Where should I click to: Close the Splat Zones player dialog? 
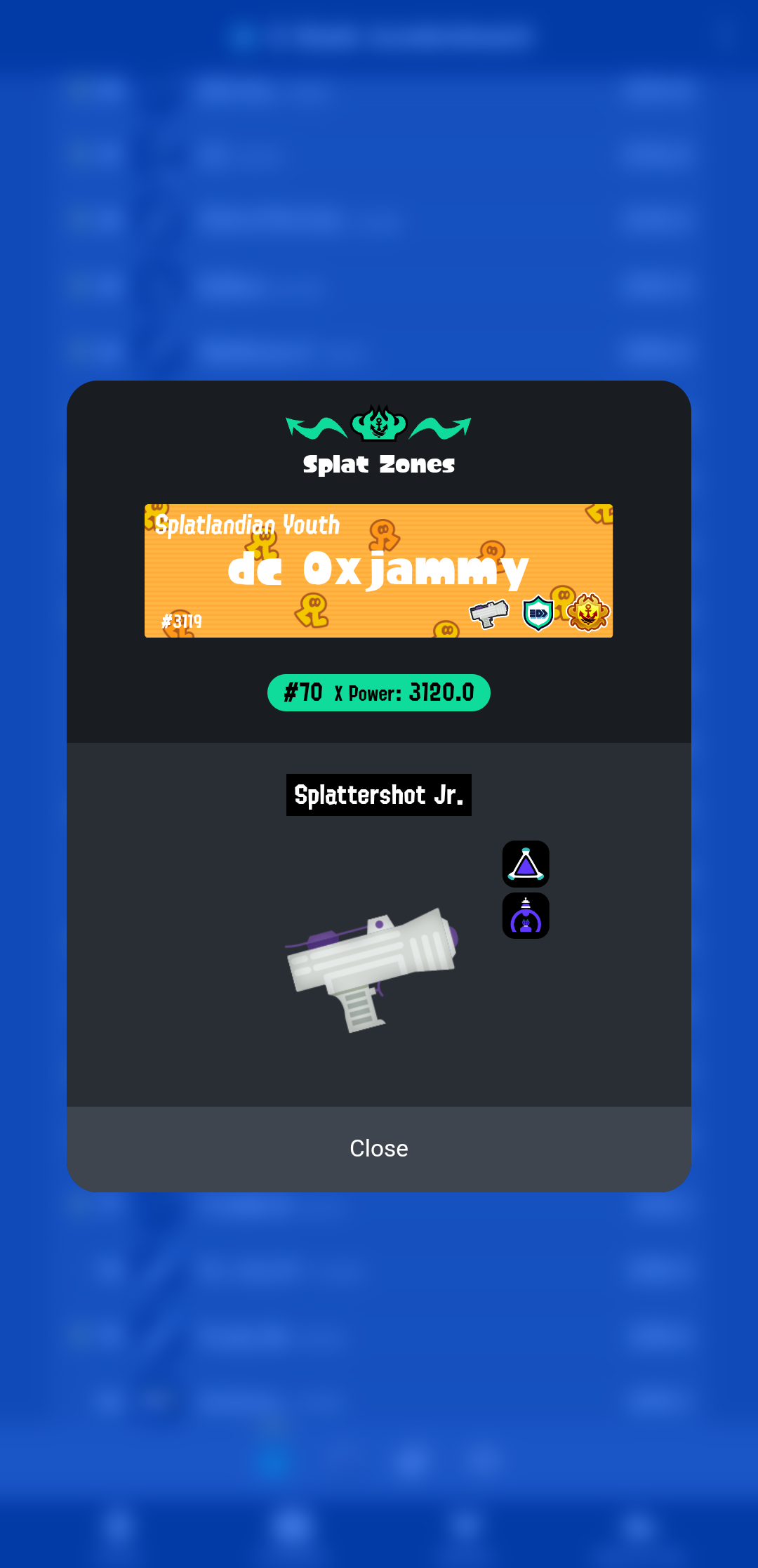point(379,1148)
